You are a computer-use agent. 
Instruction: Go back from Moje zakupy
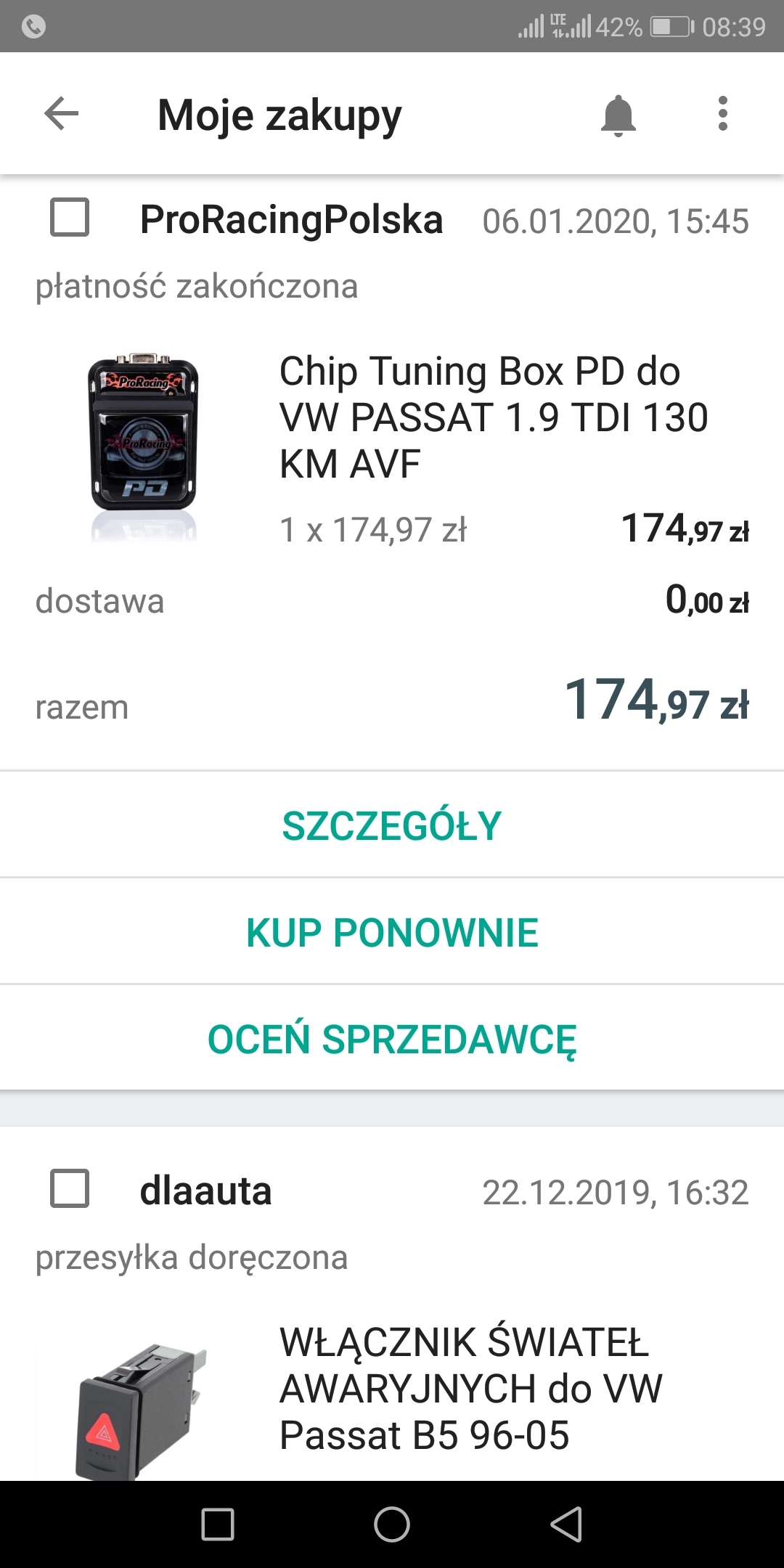[62, 114]
